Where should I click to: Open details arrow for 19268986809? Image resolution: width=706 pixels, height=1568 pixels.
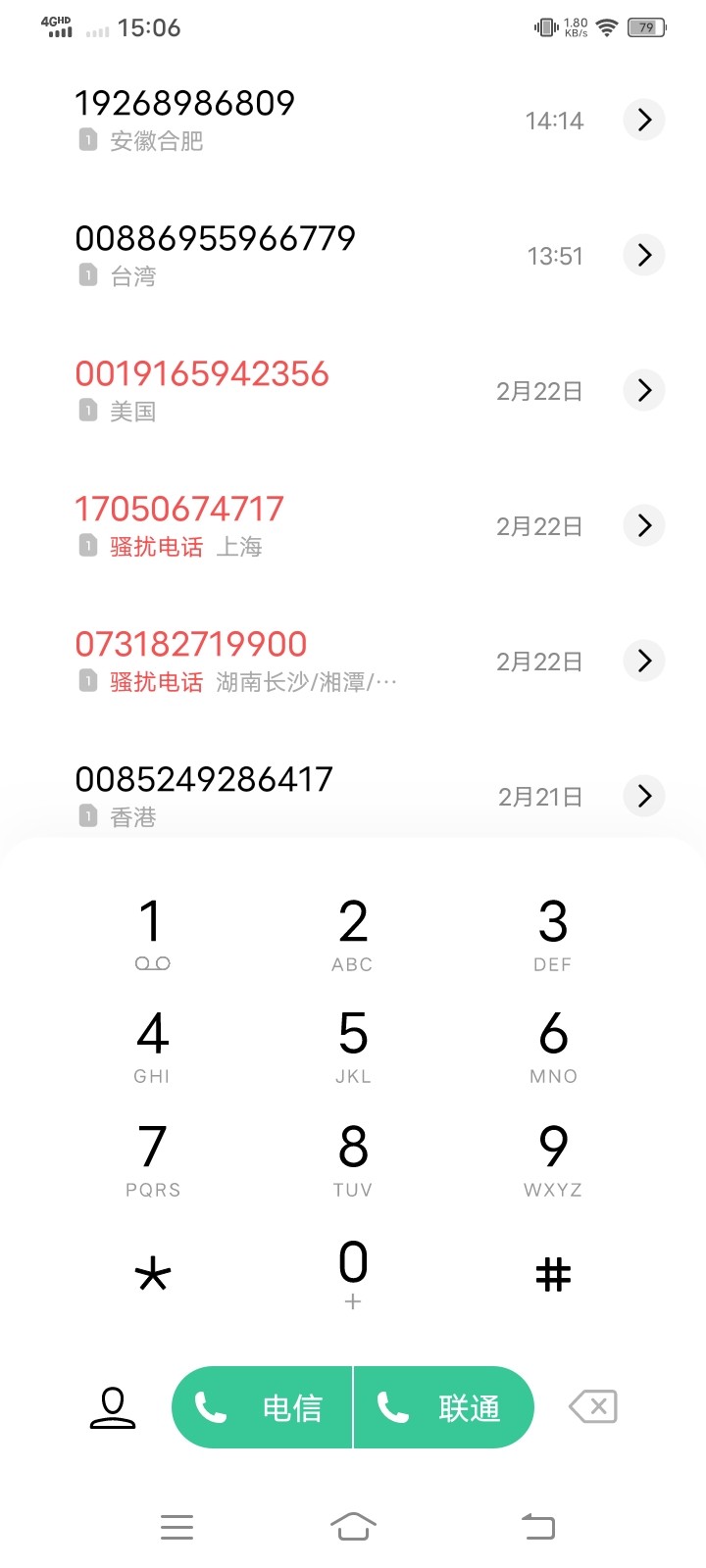[x=644, y=120]
